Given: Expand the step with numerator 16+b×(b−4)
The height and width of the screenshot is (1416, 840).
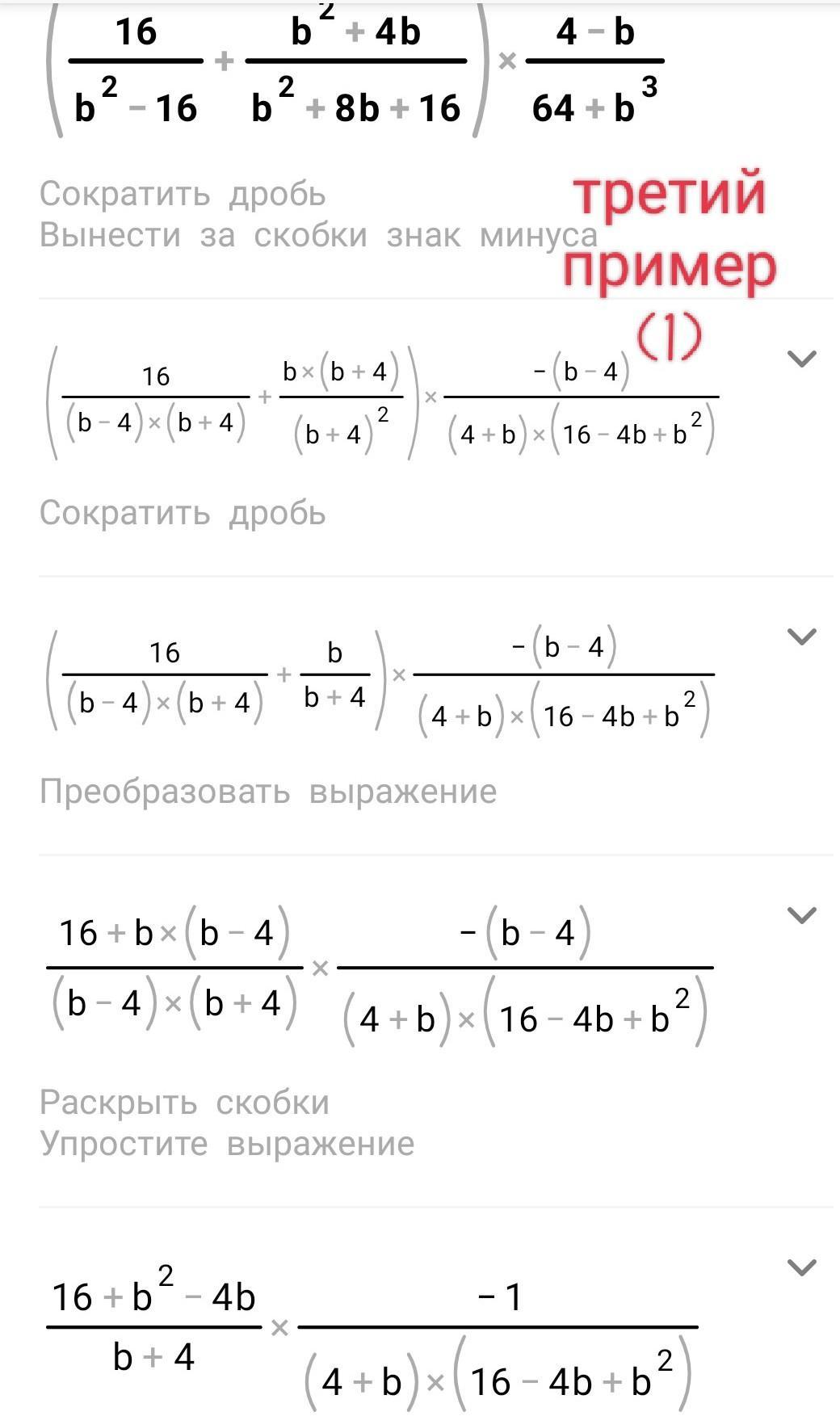Looking at the screenshot, I should coord(801,914).
